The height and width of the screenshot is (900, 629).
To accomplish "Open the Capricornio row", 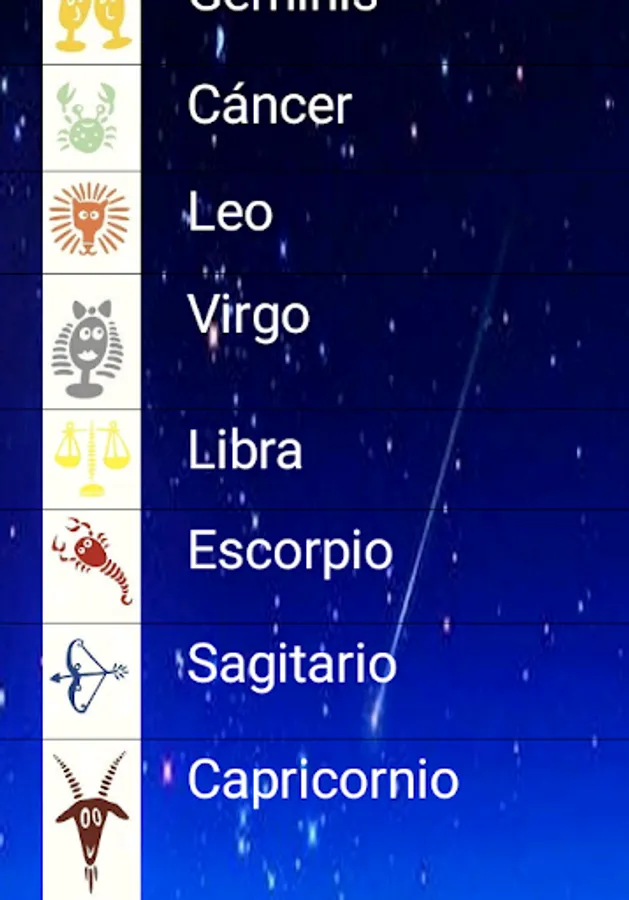I will point(314,820).
